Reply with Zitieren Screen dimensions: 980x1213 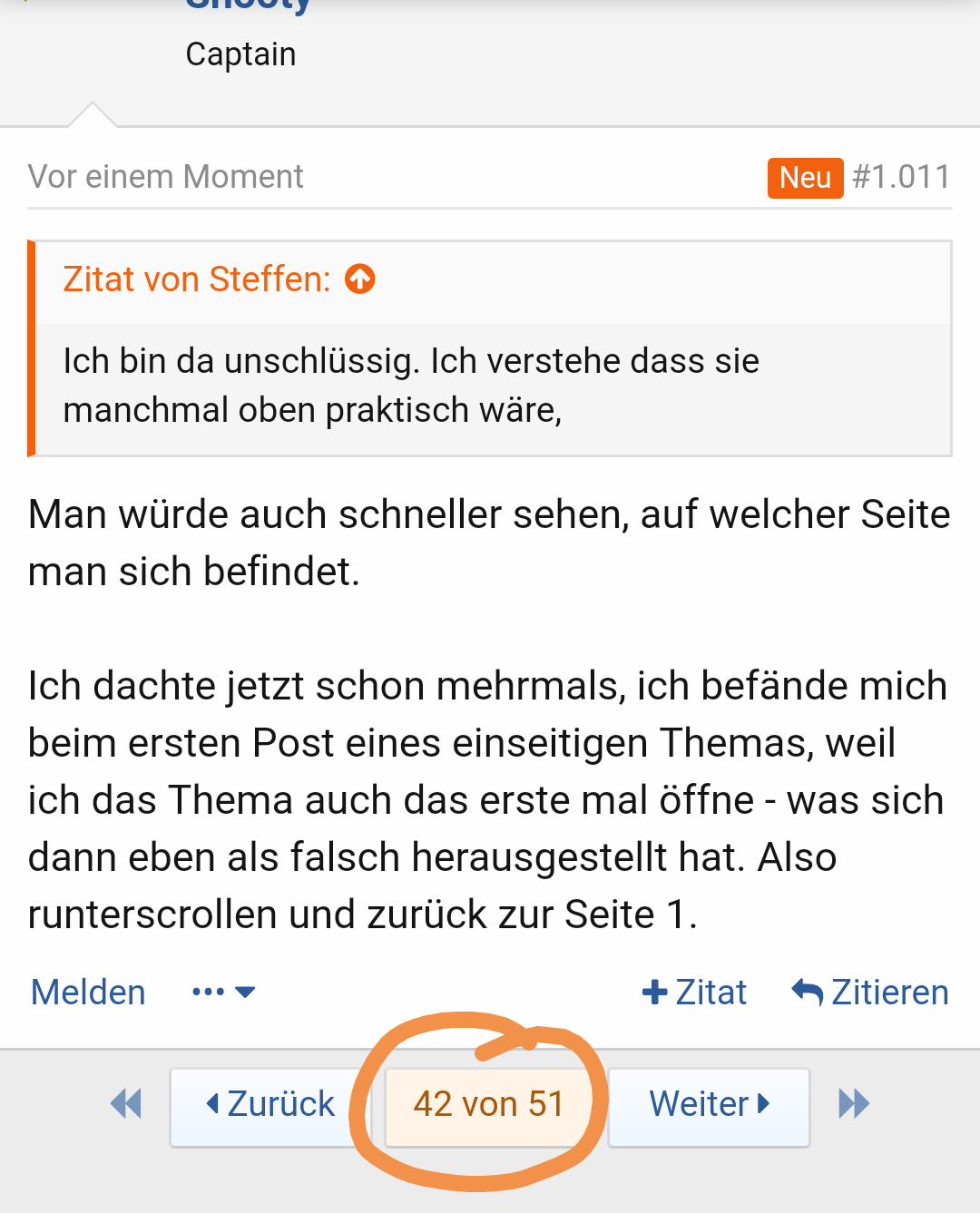(x=870, y=993)
